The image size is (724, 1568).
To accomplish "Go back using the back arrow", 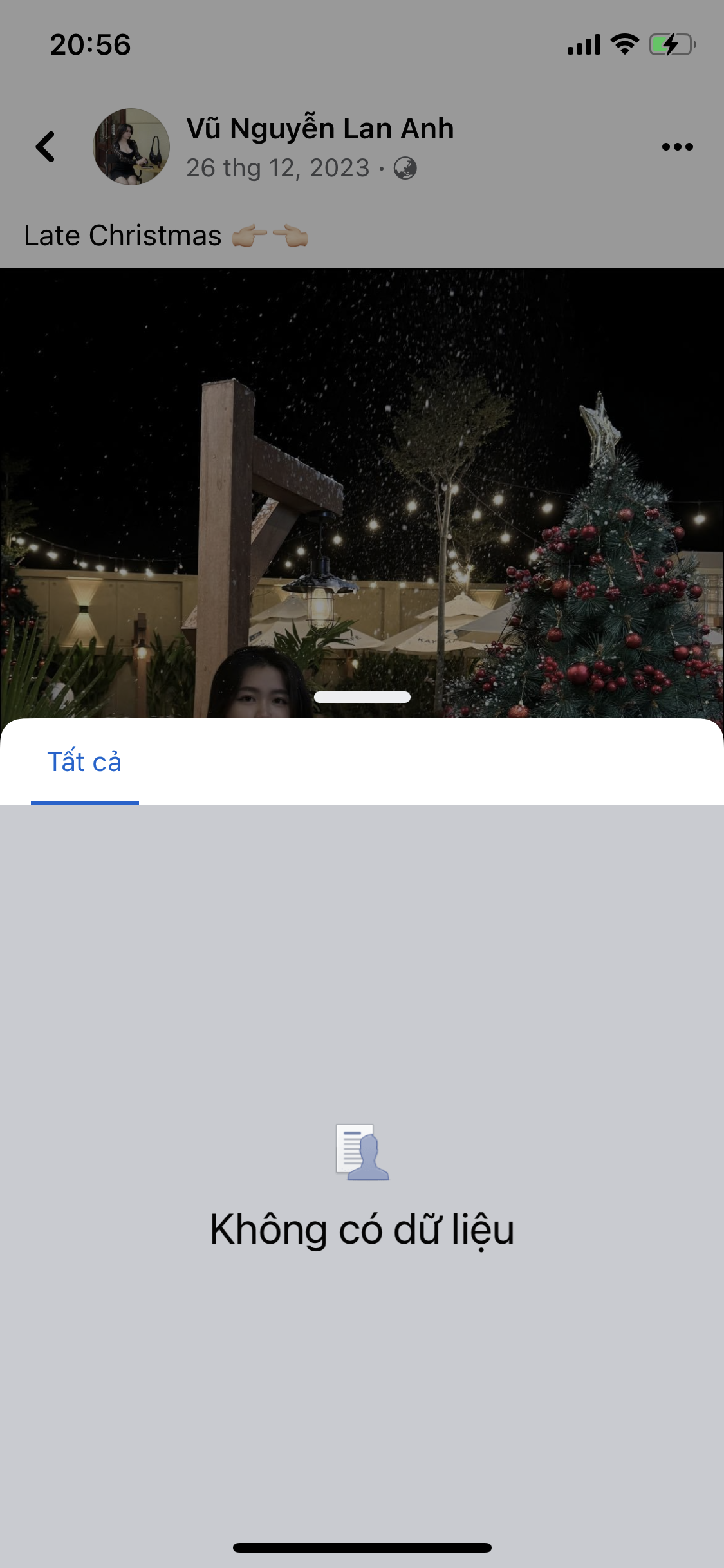I will [45, 147].
